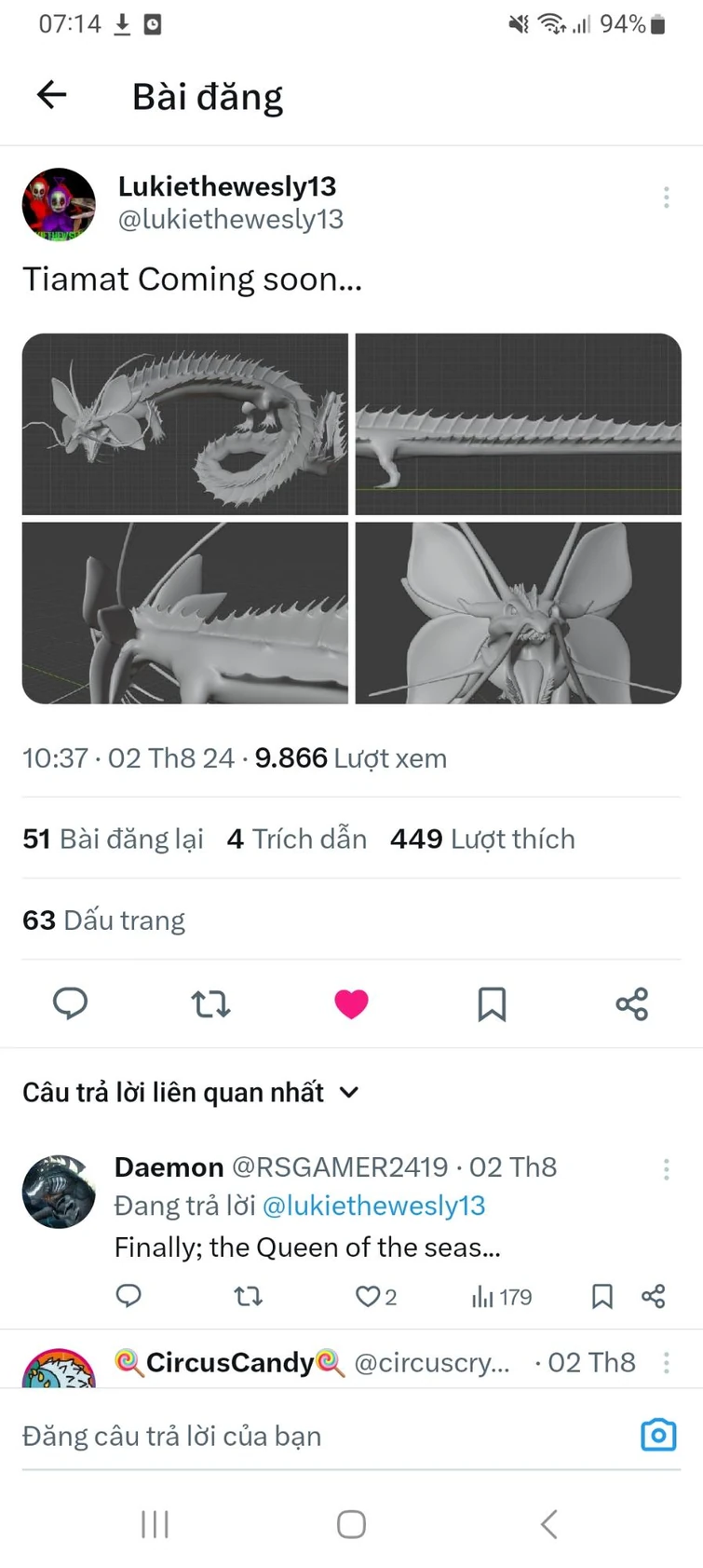Like Daemon's reply via its heart icon
Image resolution: width=703 pixels, height=1568 pixels.
(367, 1296)
